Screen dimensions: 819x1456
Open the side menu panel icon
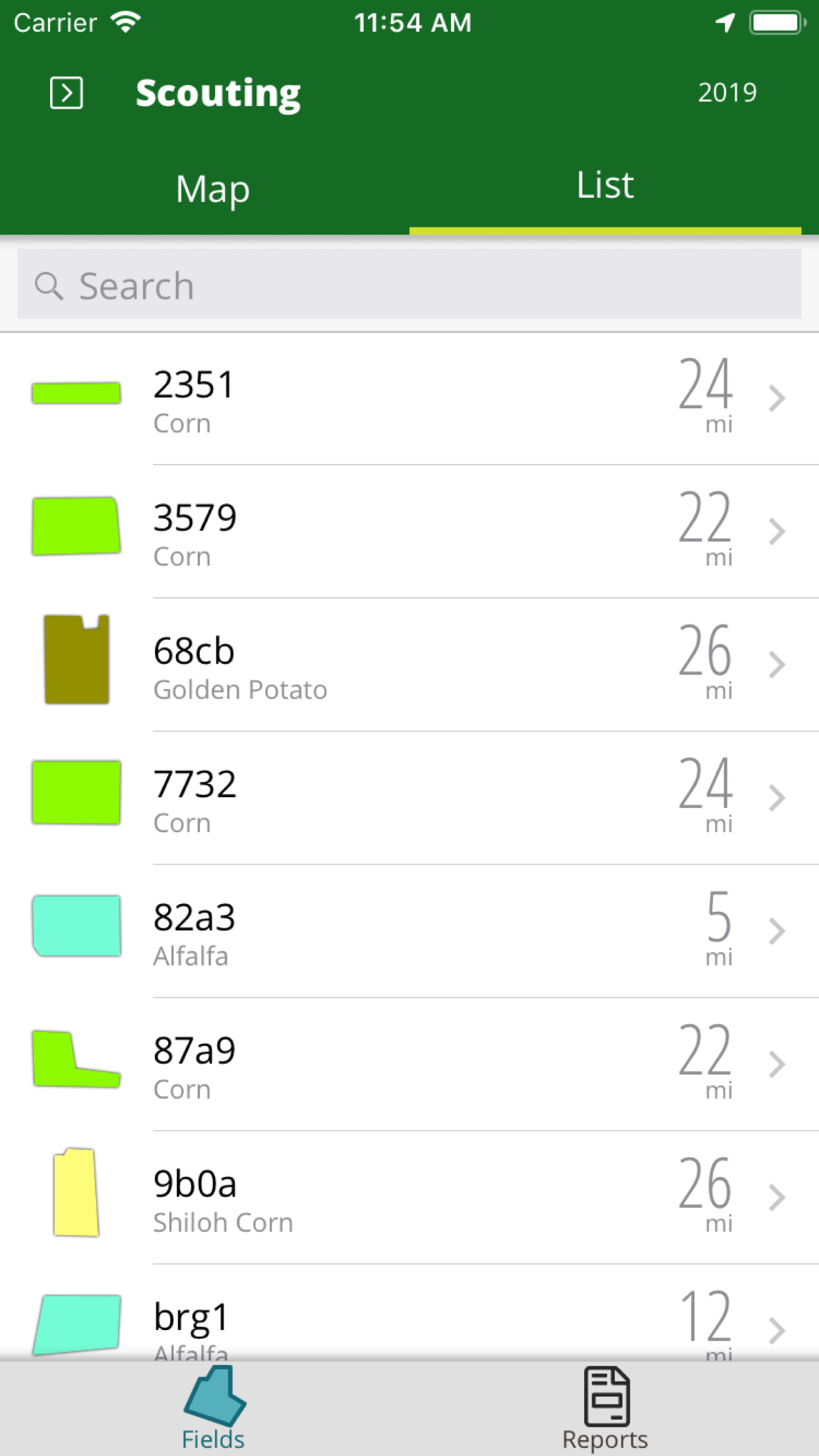[67, 92]
